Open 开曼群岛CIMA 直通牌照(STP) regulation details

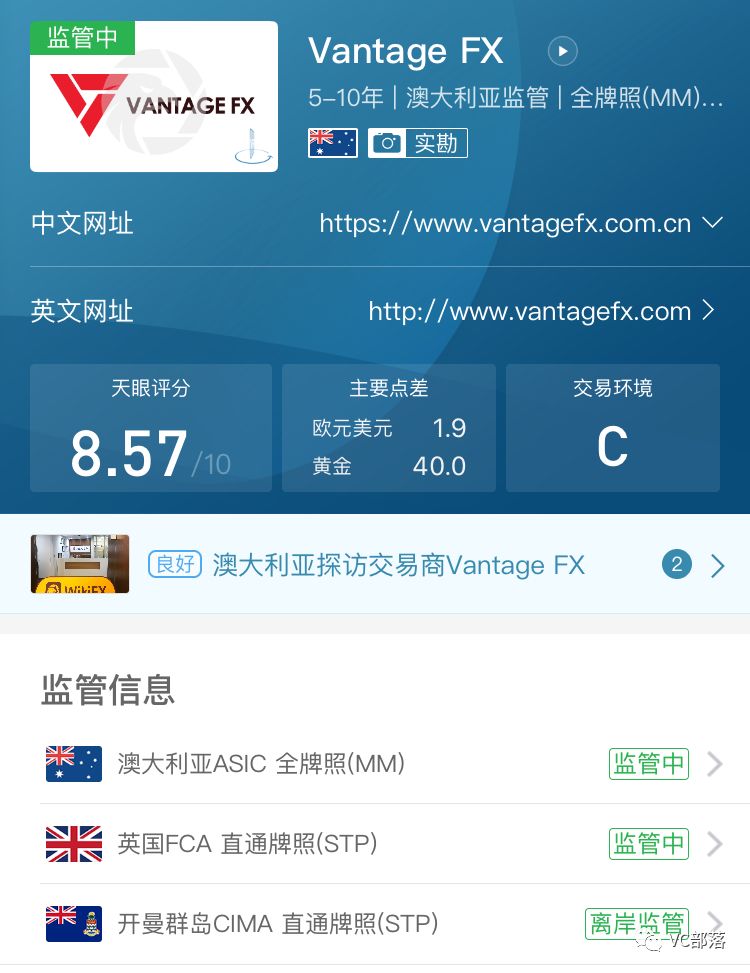point(380,923)
